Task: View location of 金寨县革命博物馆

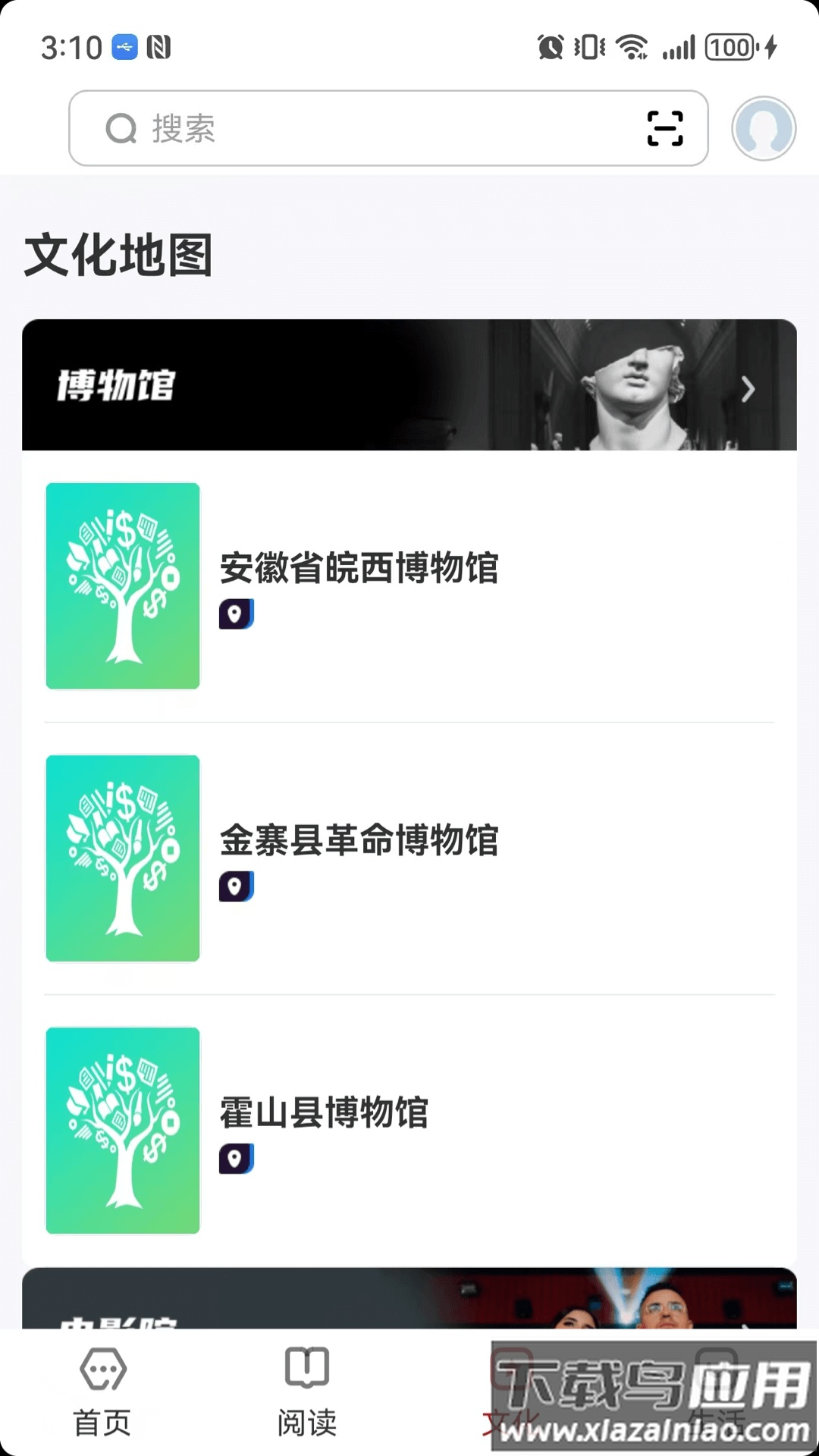Action: pyautogui.click(x=236, y=886)
